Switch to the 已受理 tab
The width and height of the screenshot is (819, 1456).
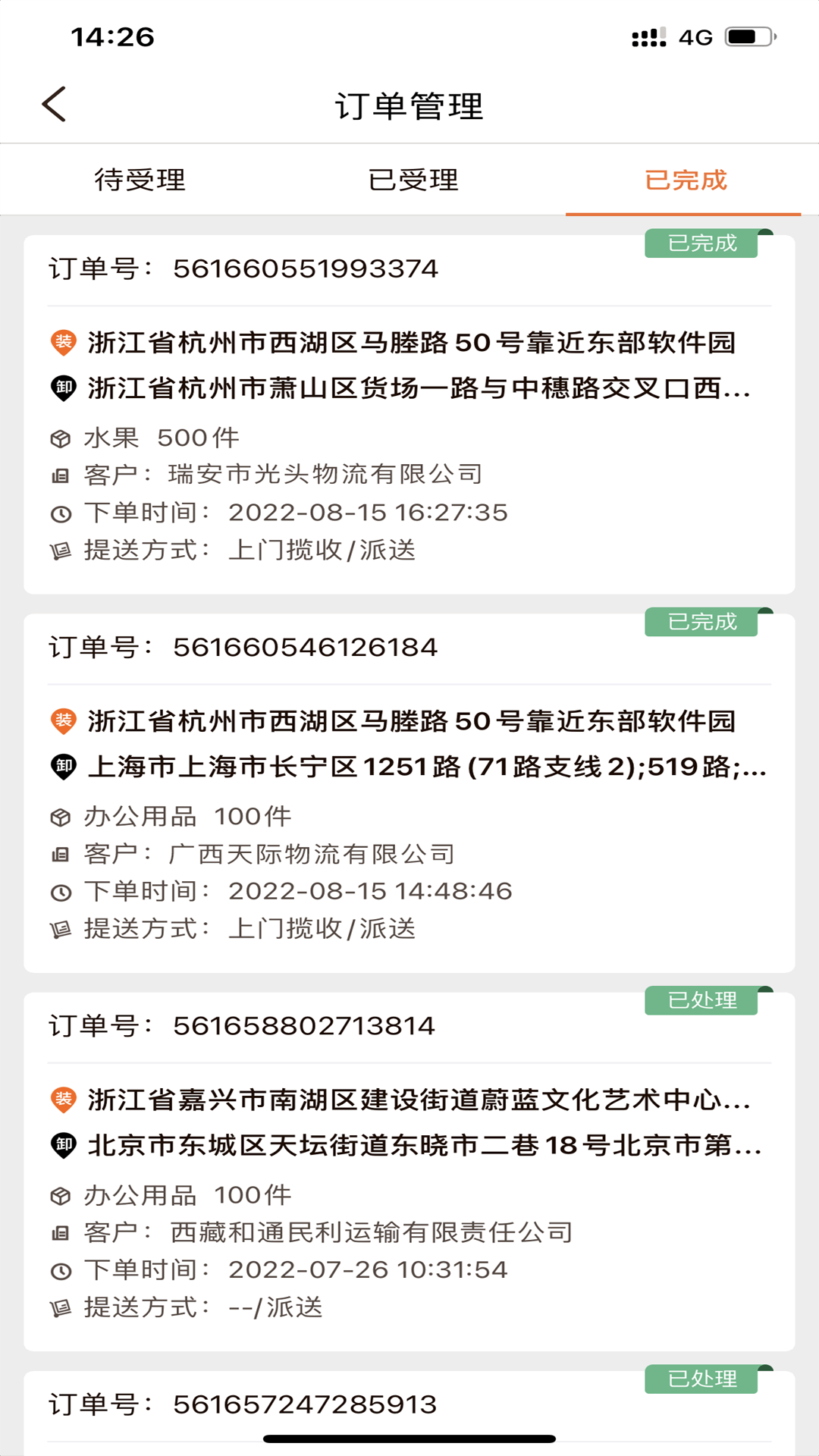coord(413,180)
